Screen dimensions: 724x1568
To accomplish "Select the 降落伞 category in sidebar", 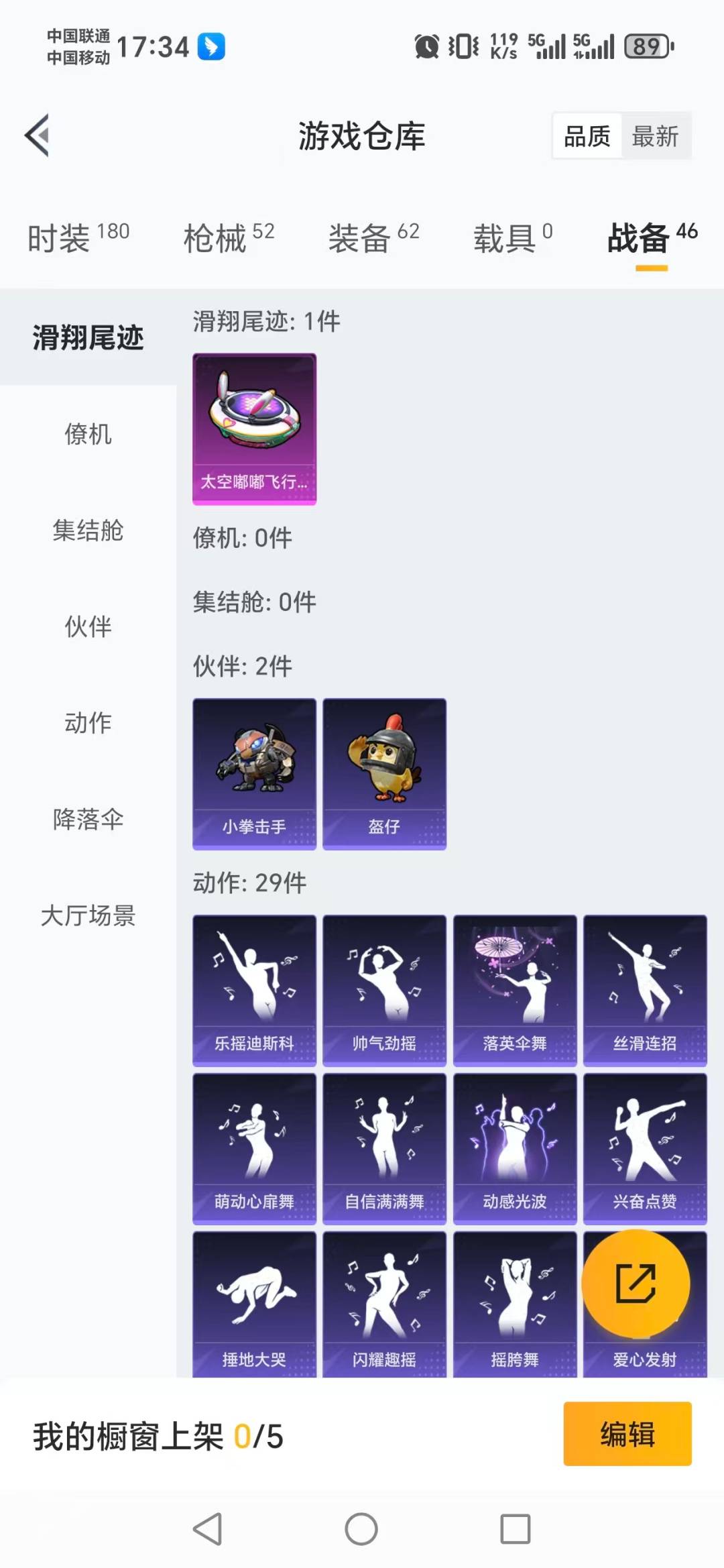I will pos(88,819).
